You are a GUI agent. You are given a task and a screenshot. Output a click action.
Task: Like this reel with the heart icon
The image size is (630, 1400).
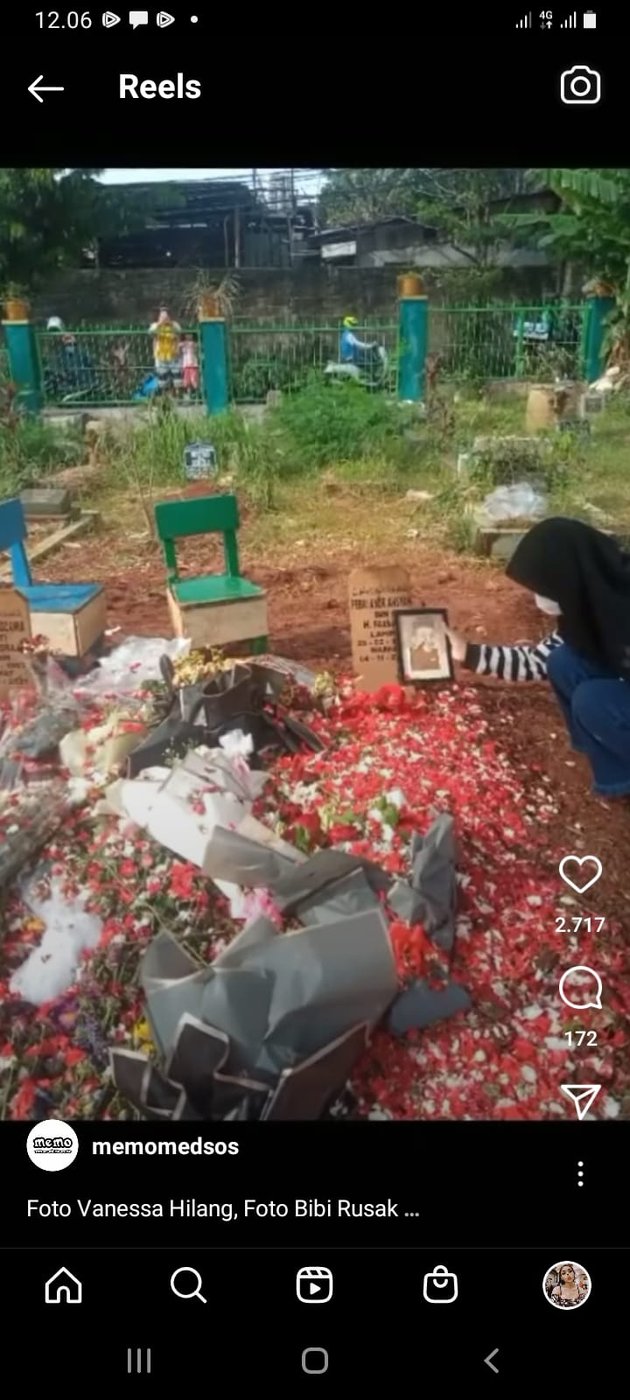(580, 875)
